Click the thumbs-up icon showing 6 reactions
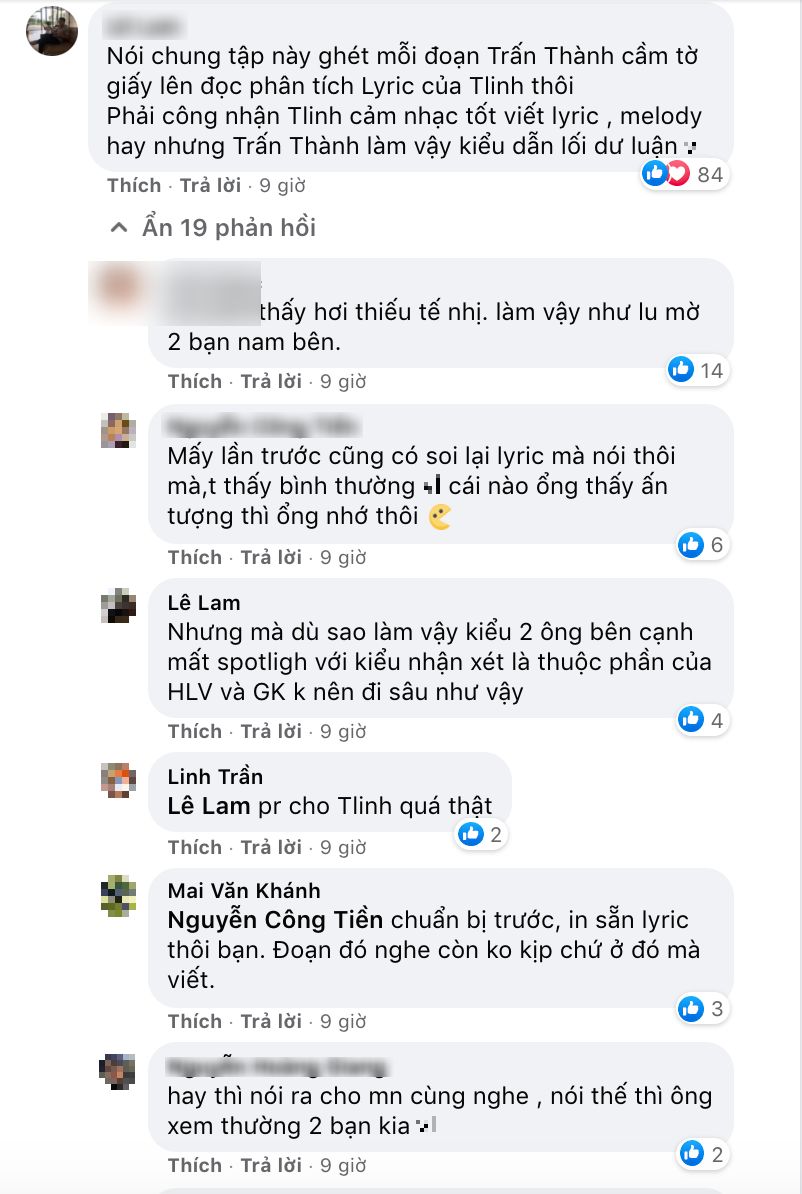 pyautogui.click(x=690, y=546)
